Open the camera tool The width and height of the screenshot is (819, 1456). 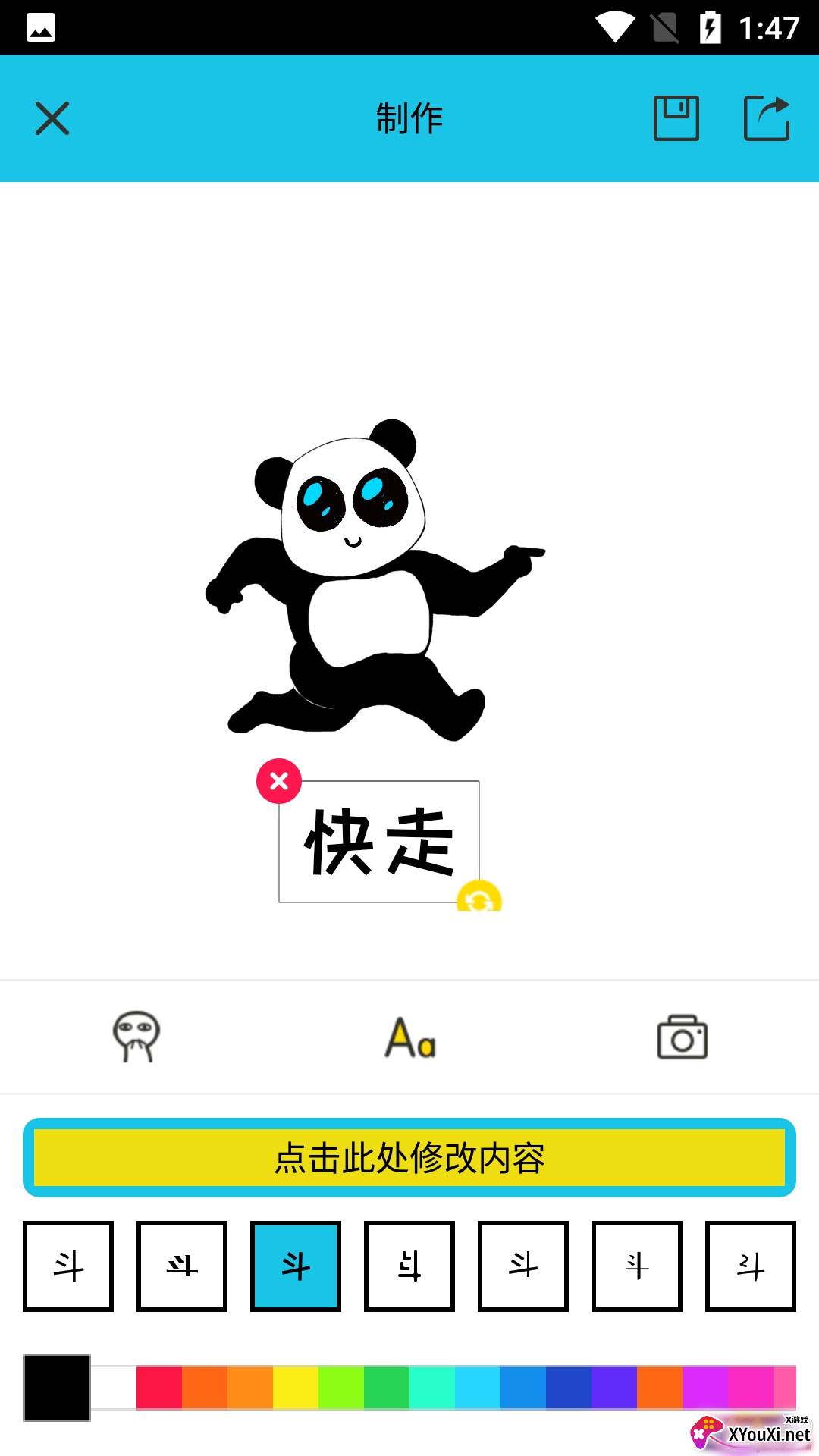tap(682, 1037)
